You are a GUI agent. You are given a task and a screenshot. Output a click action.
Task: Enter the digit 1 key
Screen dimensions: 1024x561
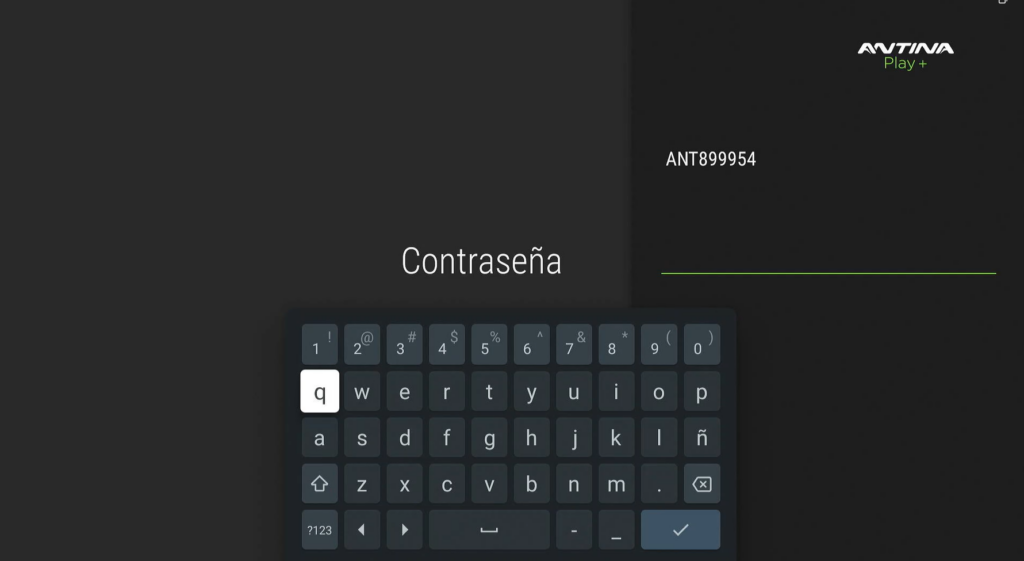click(320, 345)
